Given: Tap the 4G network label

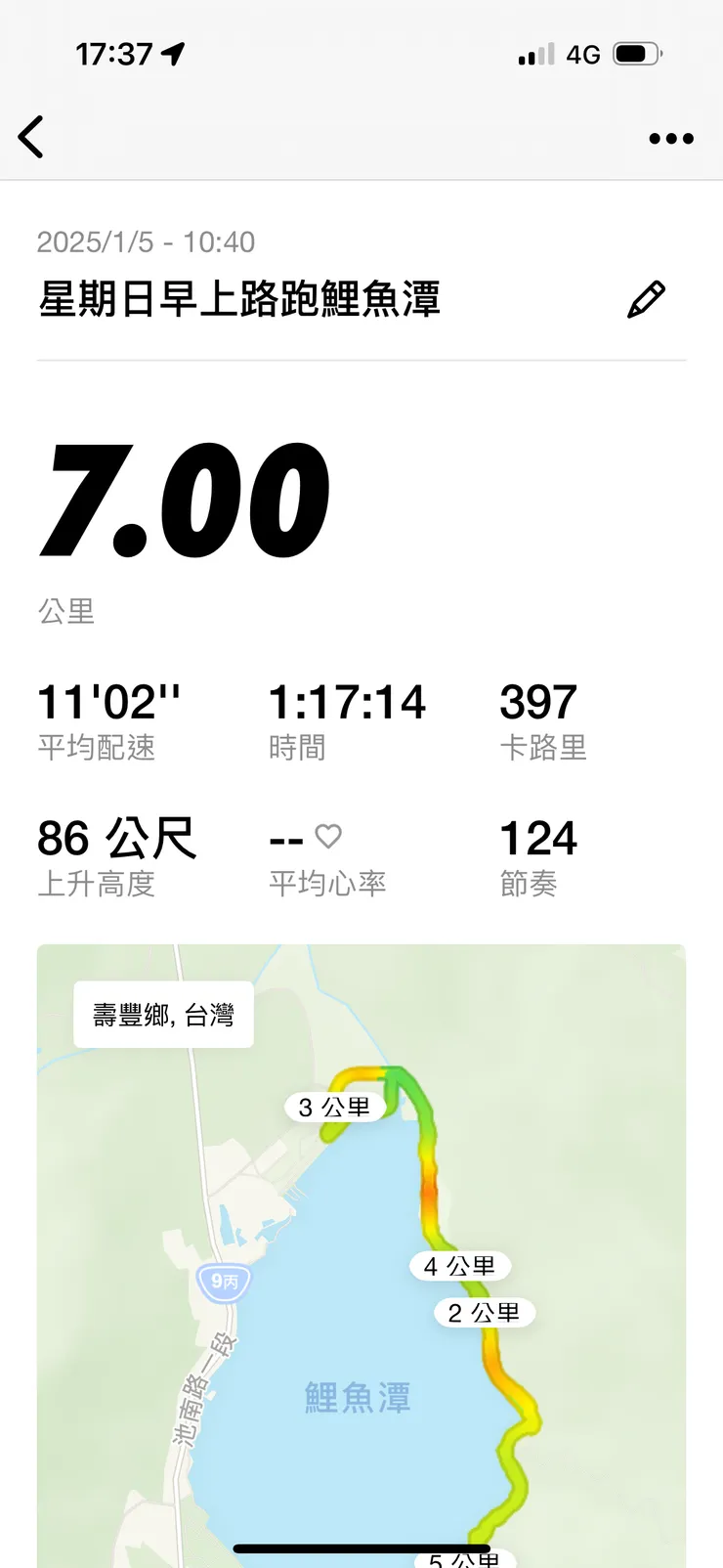Looking at the screenshot, I should 582,54.
